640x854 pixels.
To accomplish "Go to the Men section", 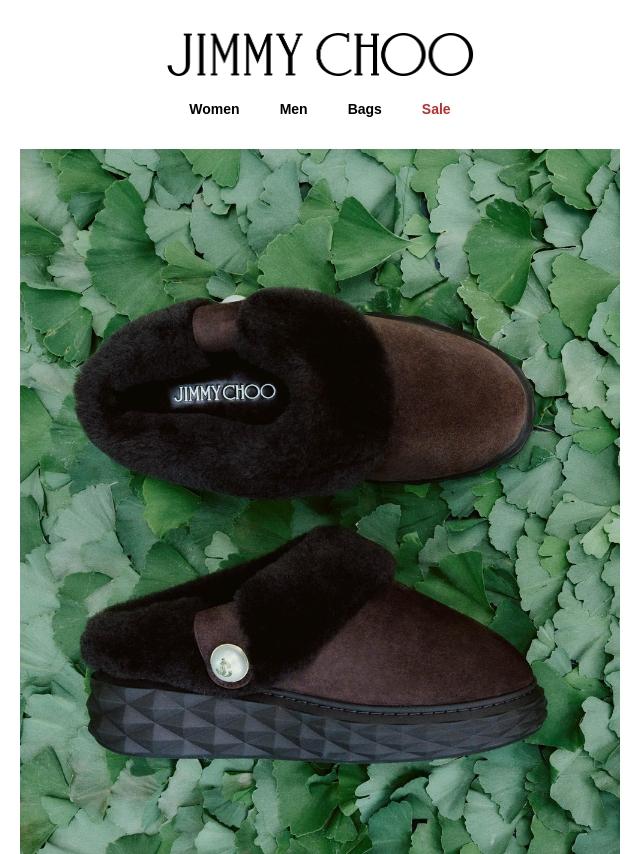I will pos(293,109).
